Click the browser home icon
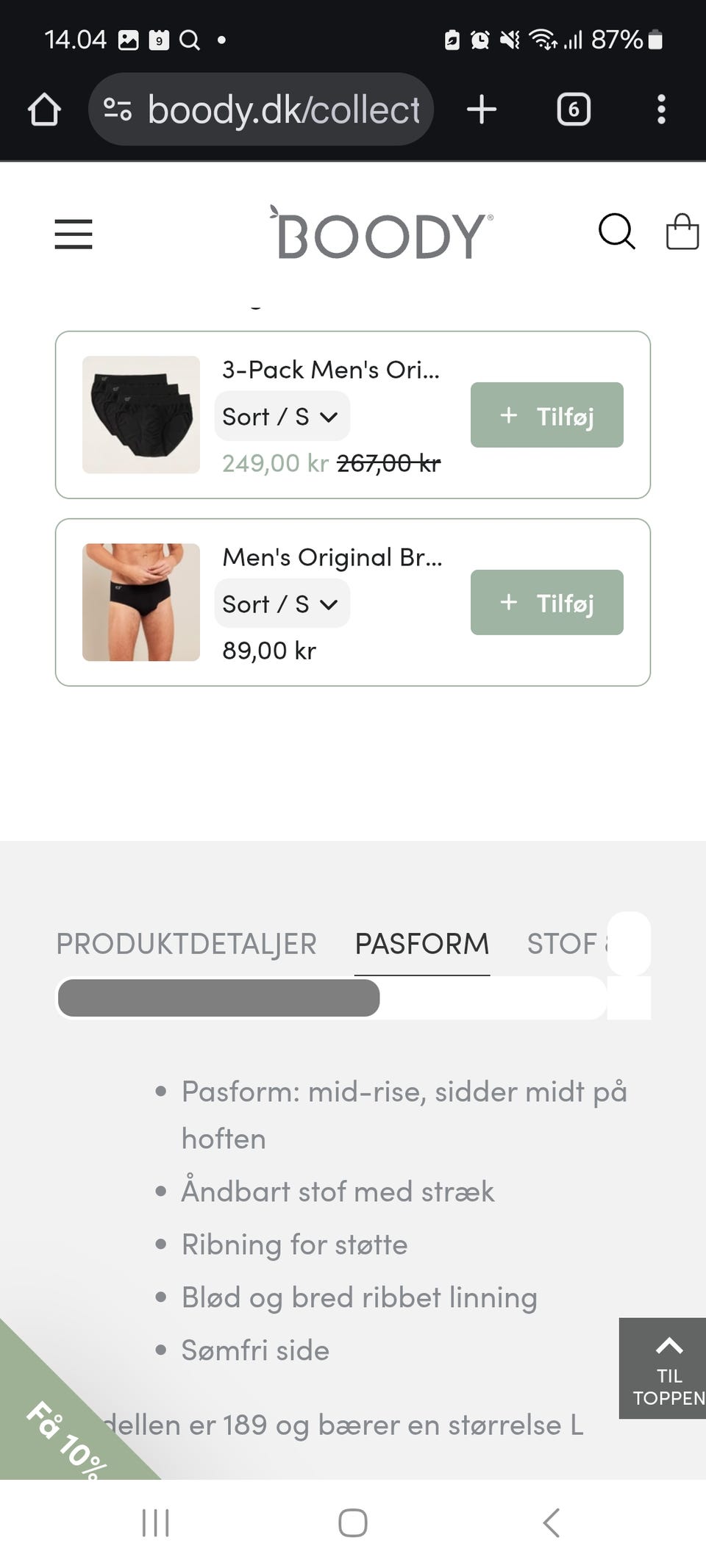 (43, 109)
